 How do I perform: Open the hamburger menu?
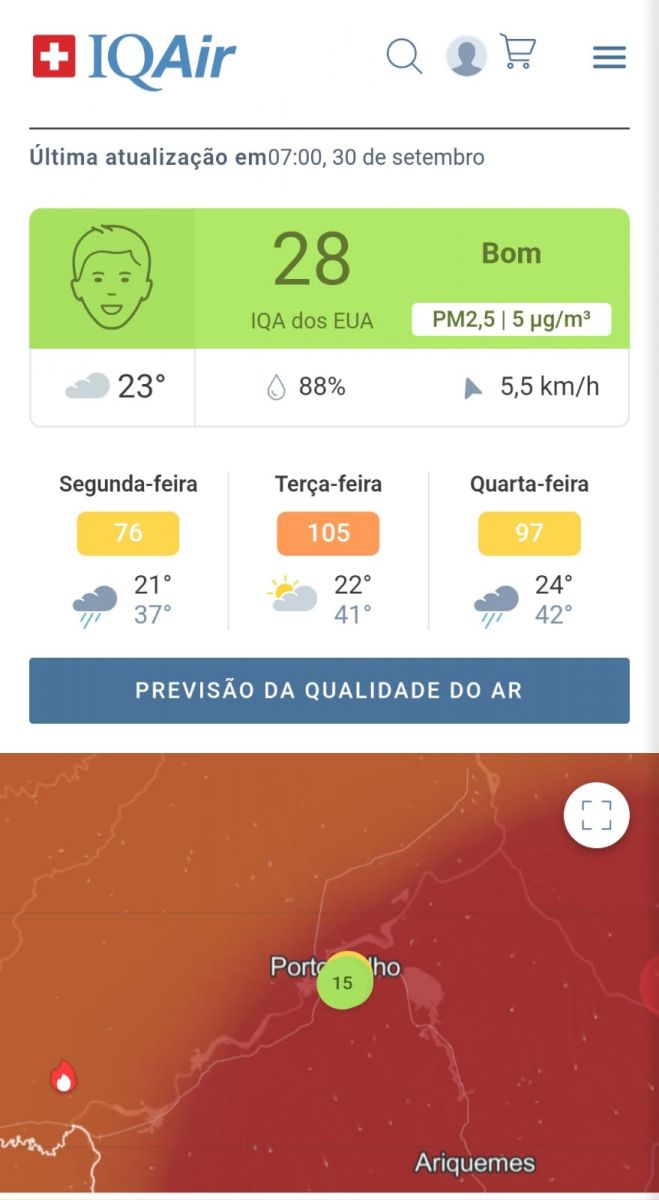click(609, 57)
